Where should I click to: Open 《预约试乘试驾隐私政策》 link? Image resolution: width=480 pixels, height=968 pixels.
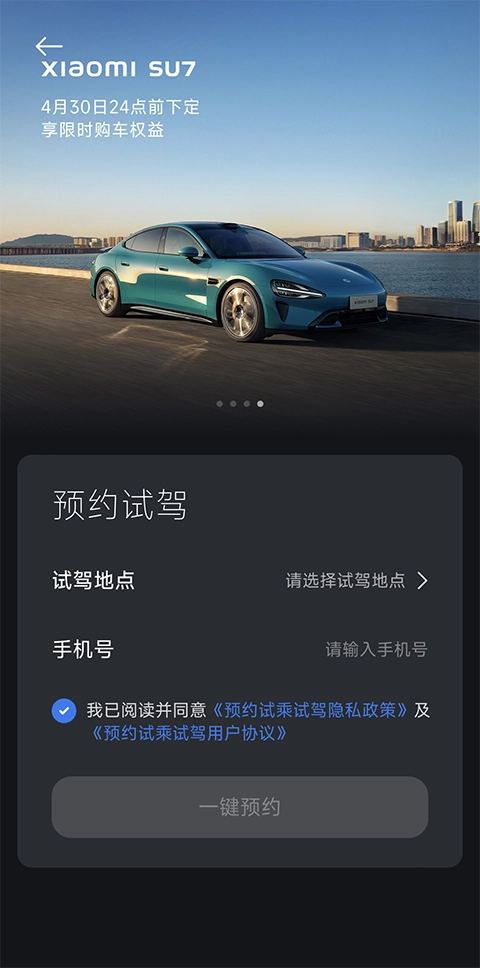(x=310, y=711)
